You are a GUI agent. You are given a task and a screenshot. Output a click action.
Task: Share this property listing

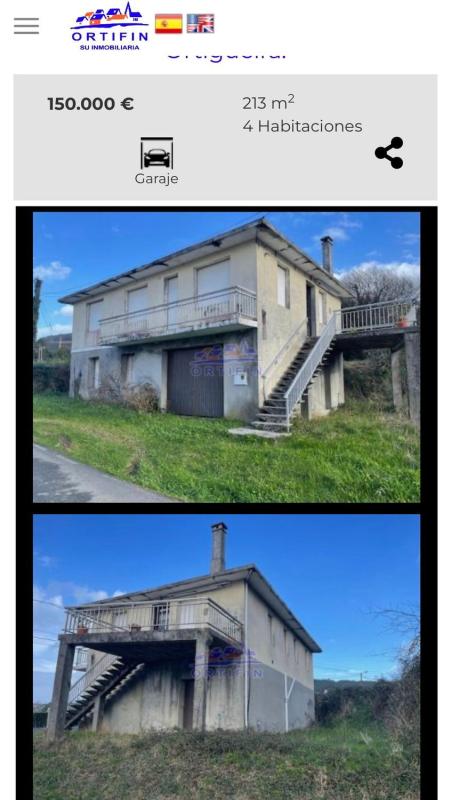(389, 153)
